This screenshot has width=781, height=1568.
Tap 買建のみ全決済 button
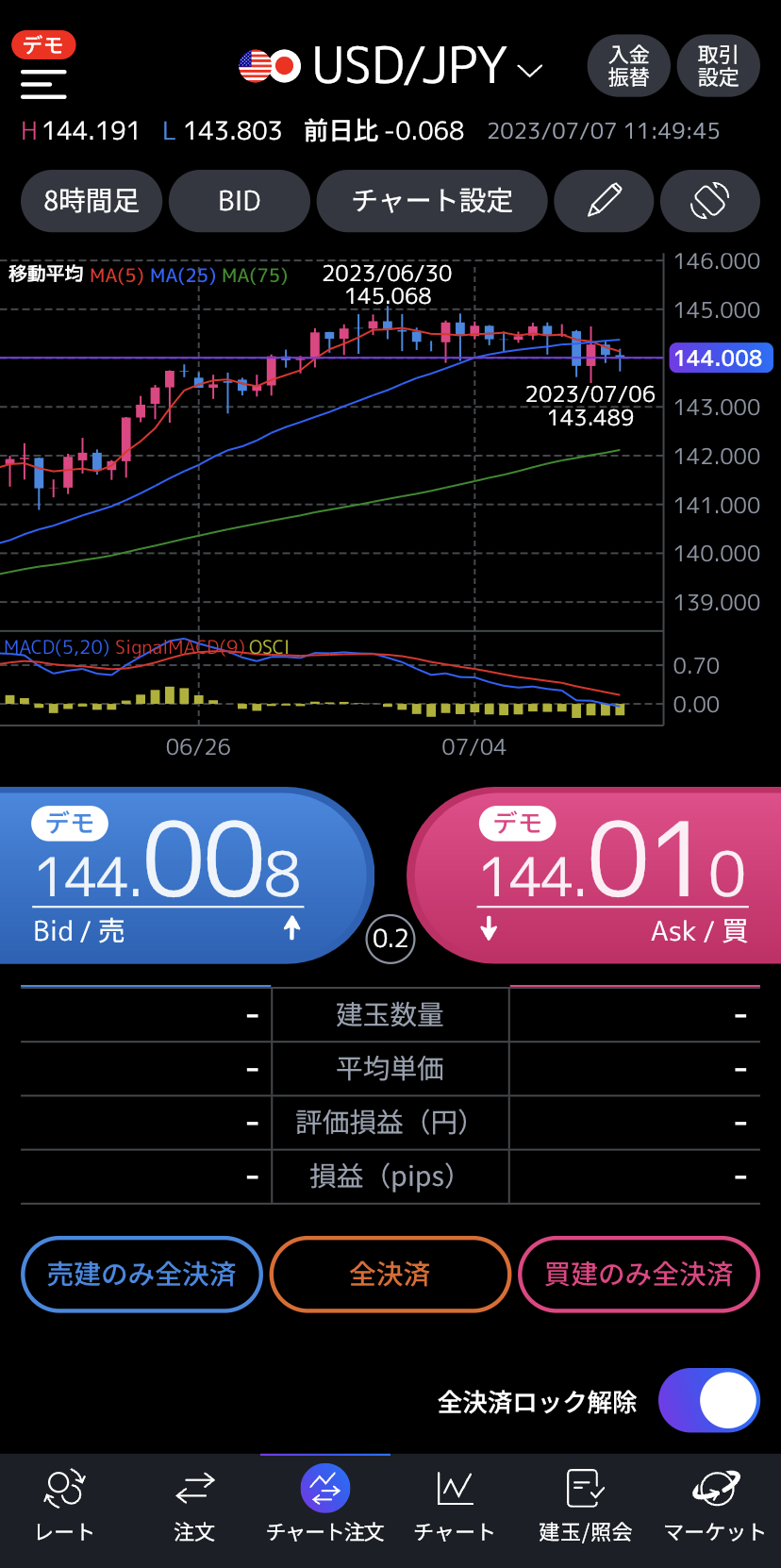click(639, 1274)
